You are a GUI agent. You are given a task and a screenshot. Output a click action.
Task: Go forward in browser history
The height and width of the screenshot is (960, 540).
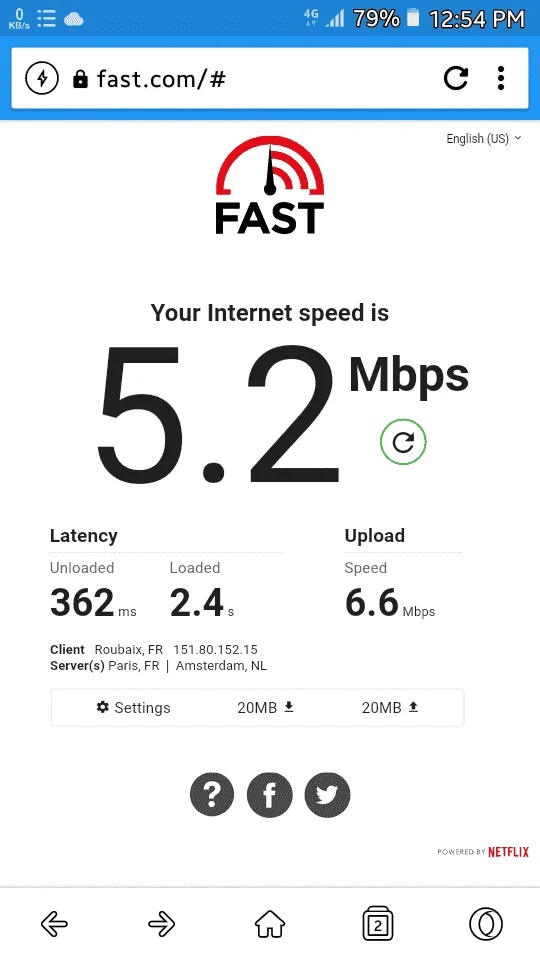(x=162, y=924)
